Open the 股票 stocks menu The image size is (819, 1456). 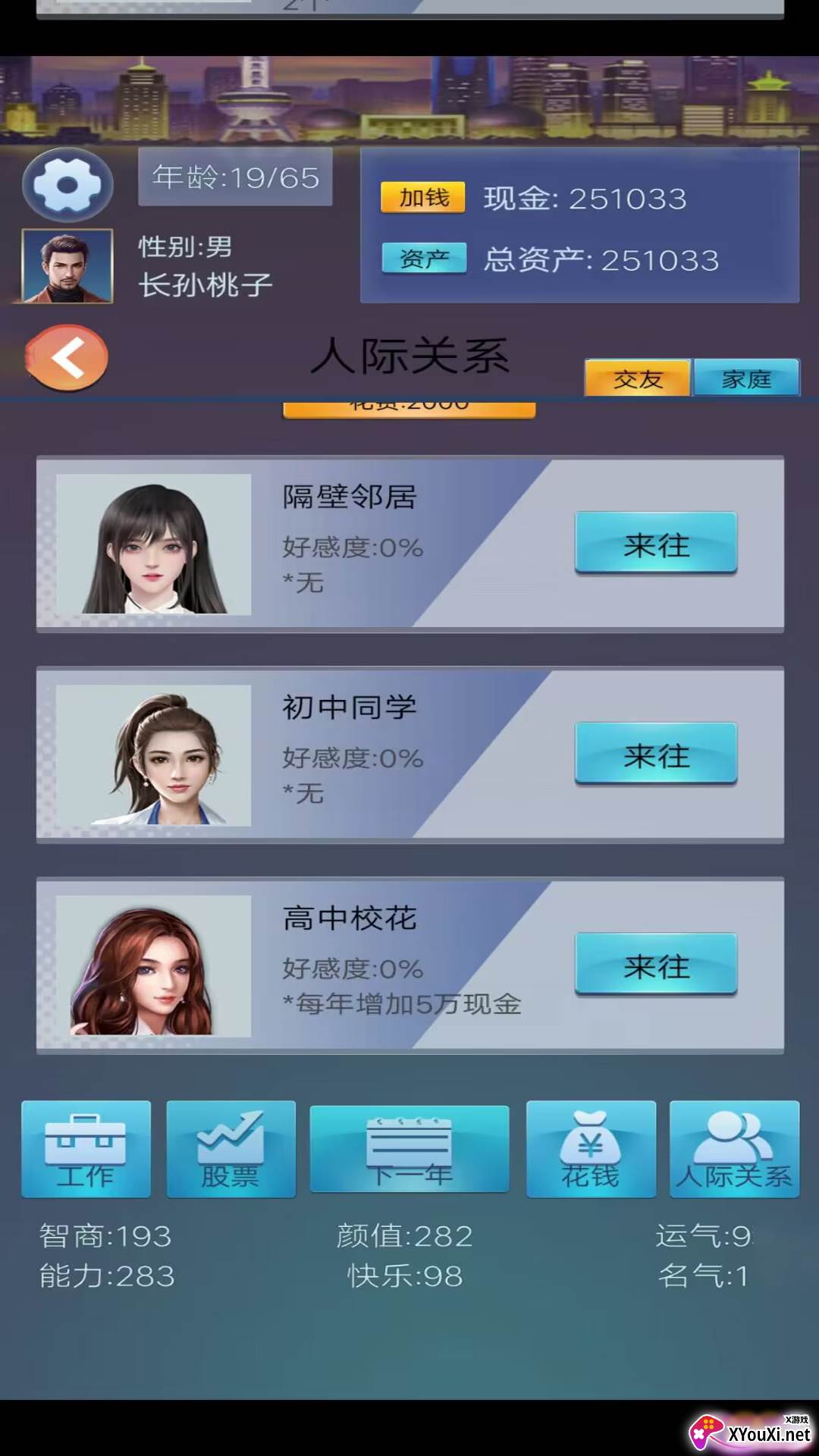231,1149
